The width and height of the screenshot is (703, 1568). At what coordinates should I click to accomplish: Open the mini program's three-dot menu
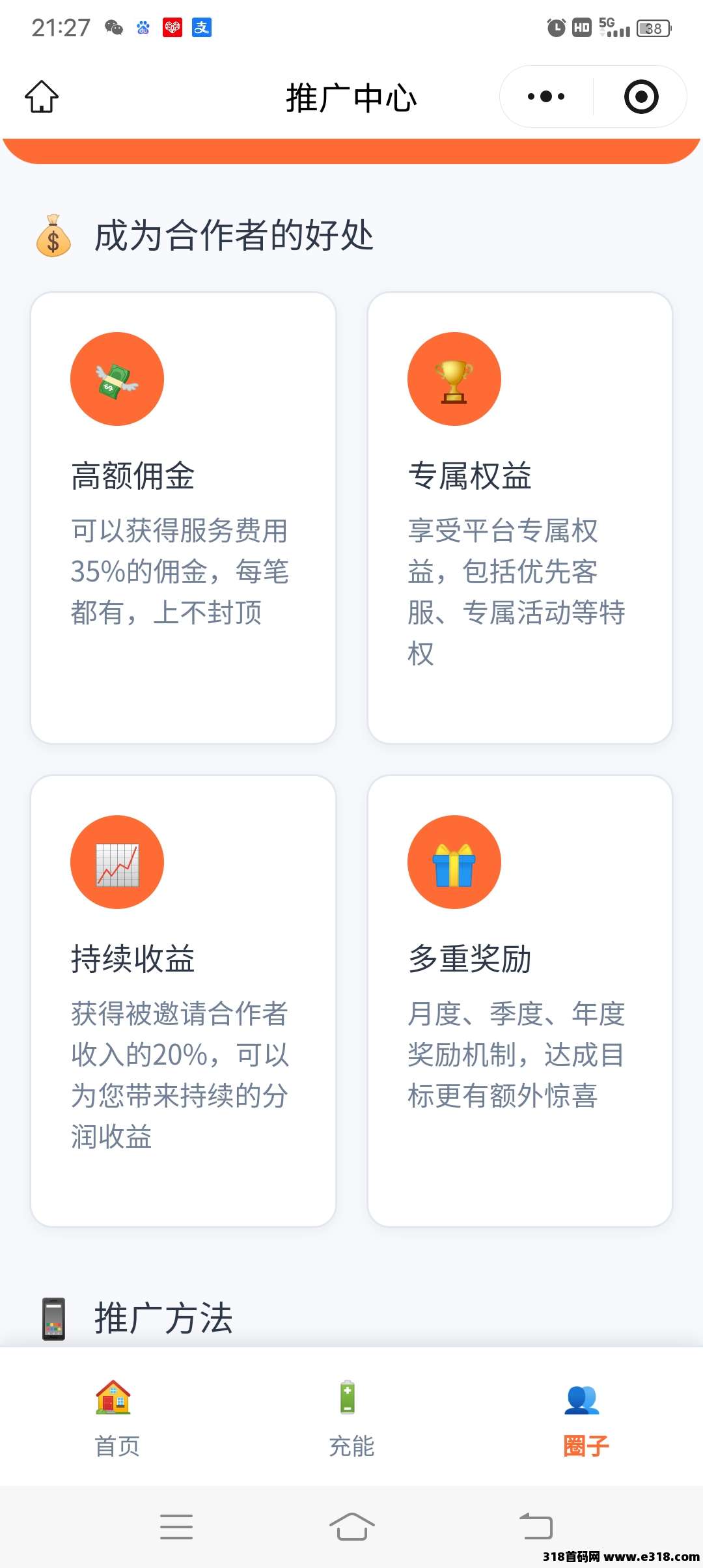pos(546,97)
